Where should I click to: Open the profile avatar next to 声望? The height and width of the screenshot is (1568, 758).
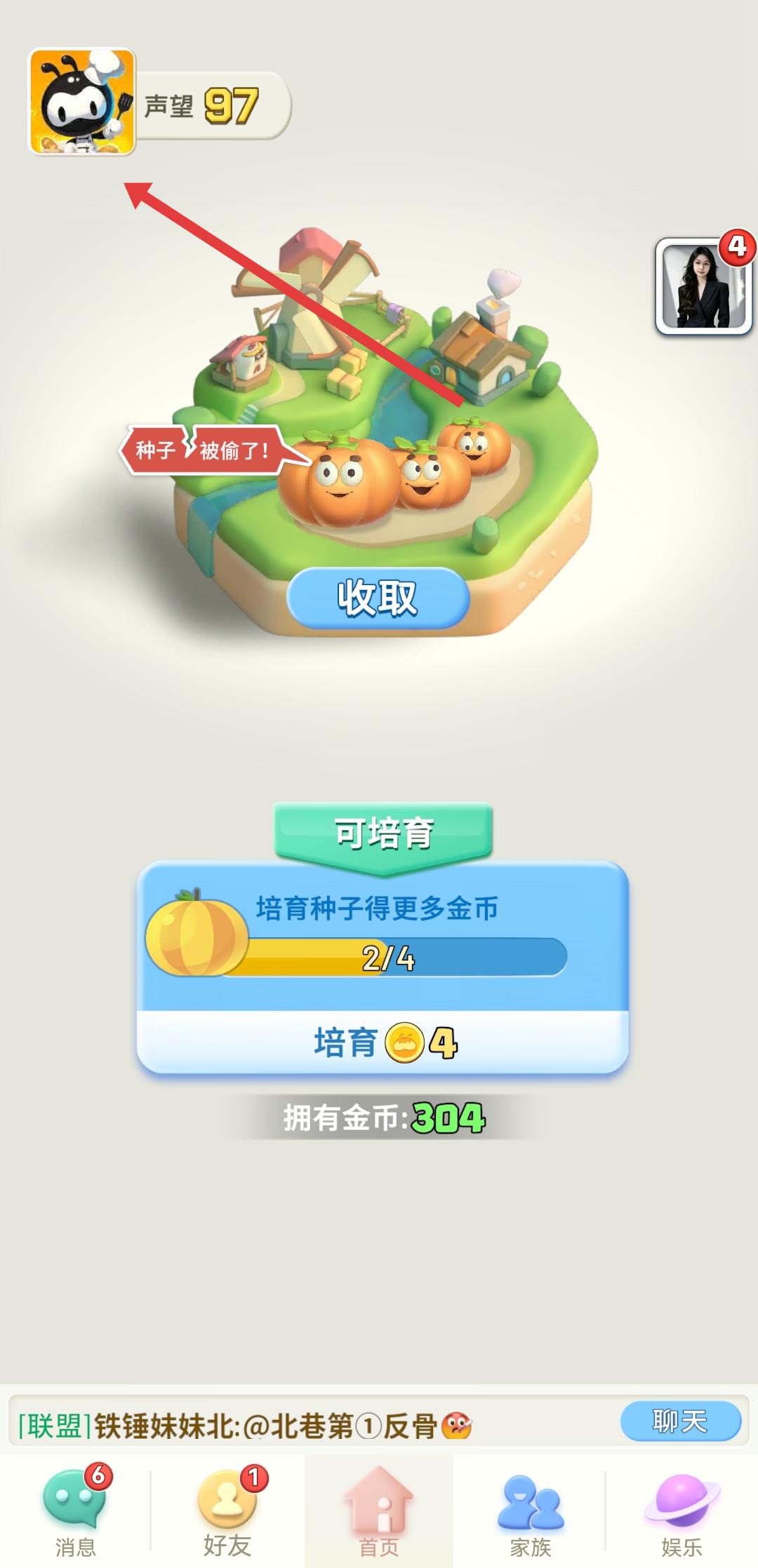point(81,102)
